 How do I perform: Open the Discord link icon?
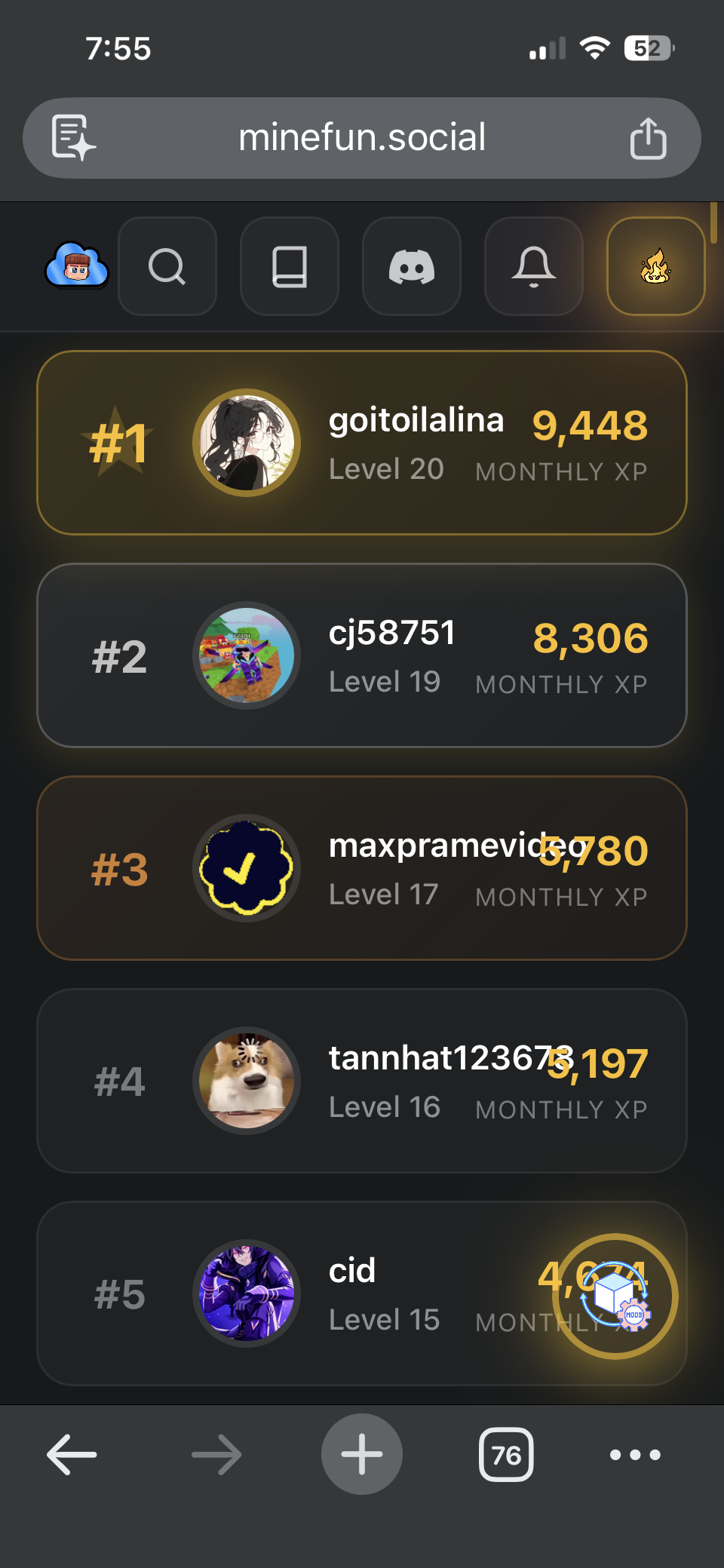pos(411,266)
